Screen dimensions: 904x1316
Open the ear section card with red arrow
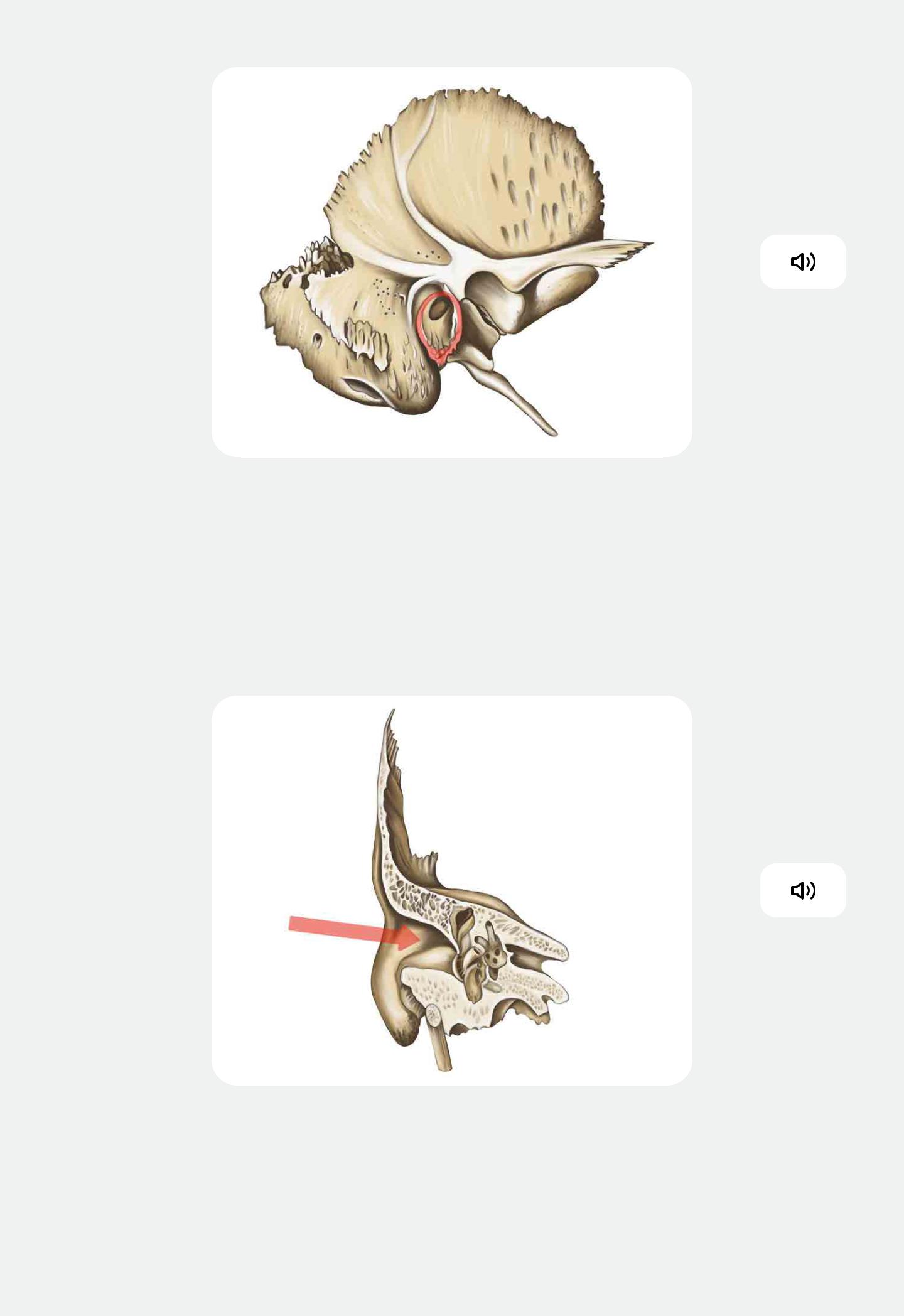tap(451, 890)
